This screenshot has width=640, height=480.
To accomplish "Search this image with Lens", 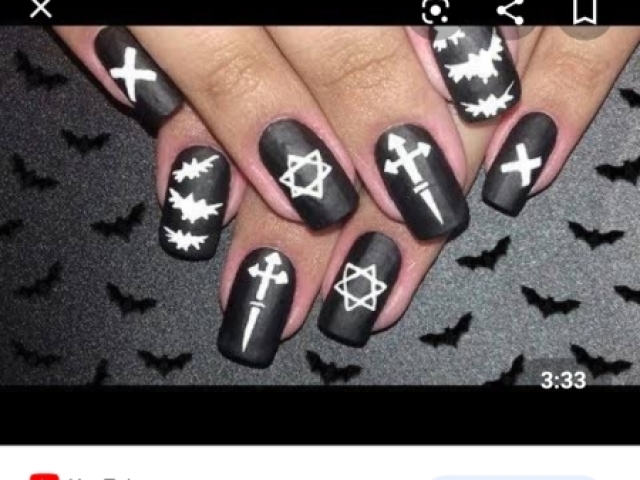I will click(435, 10).
